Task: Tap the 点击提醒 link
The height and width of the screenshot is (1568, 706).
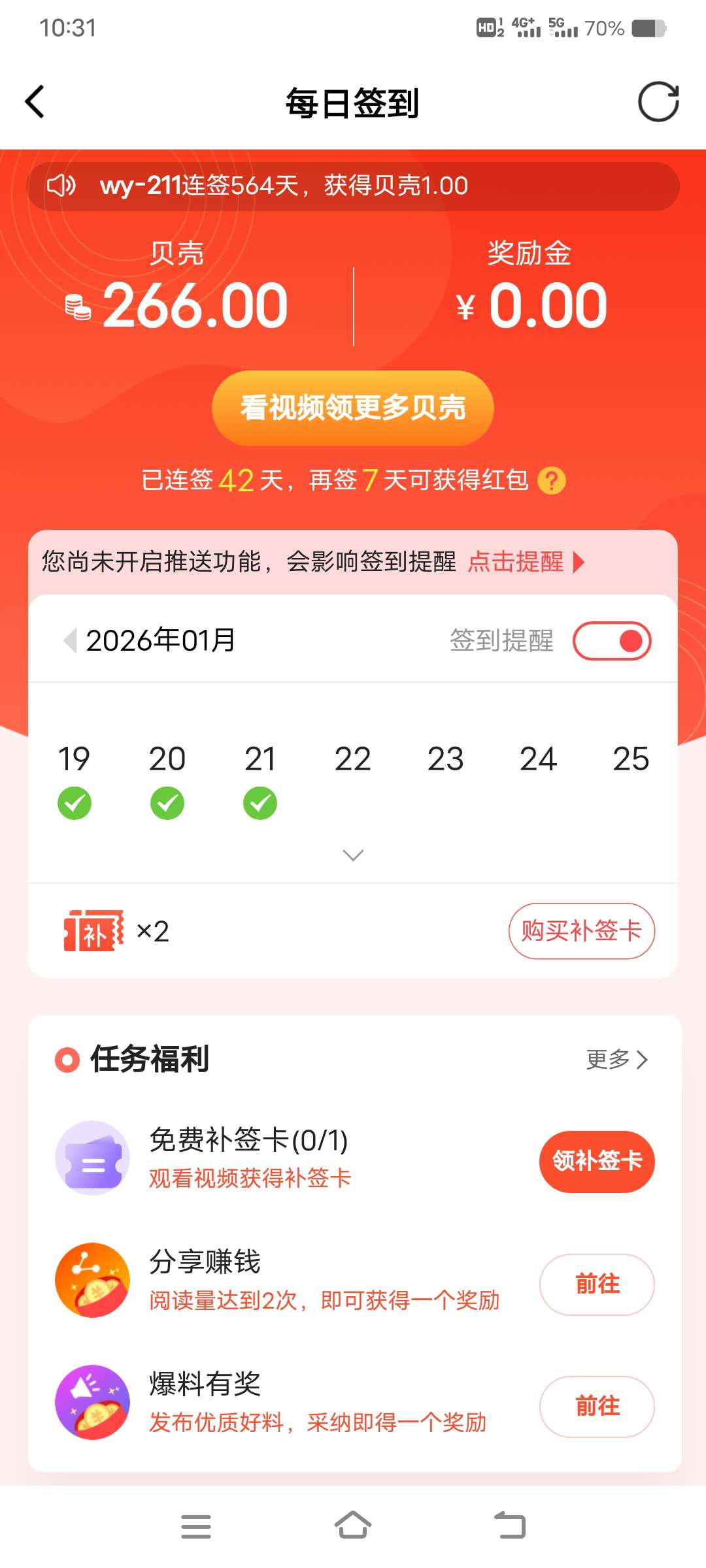Action: point(526,562)
